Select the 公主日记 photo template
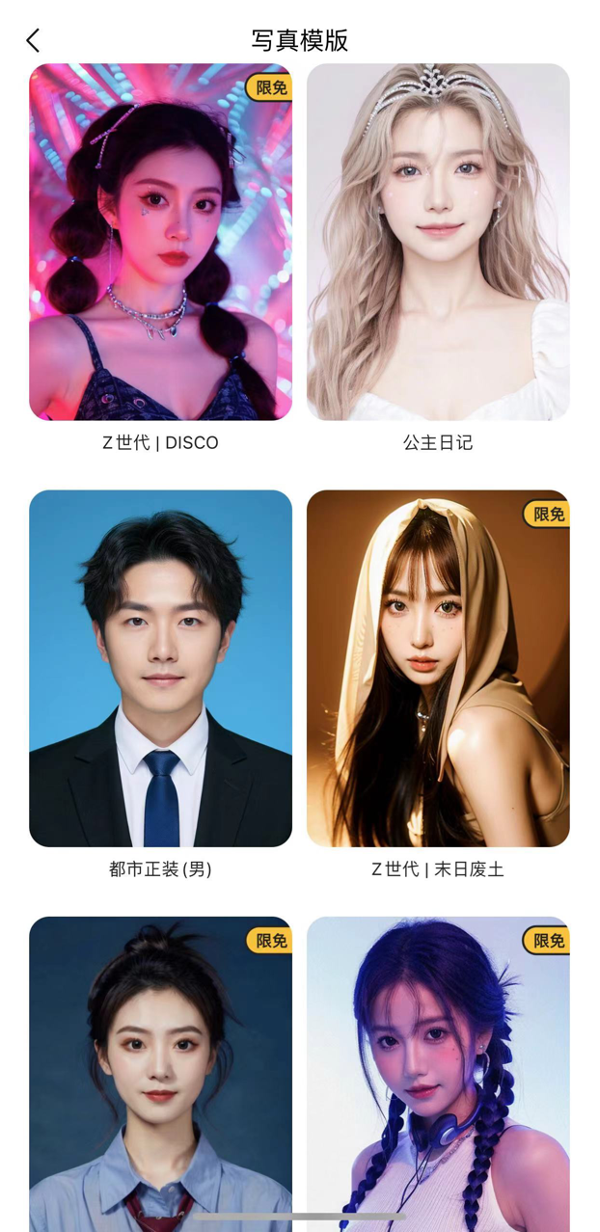600x1232 pixels. [438, 242]
